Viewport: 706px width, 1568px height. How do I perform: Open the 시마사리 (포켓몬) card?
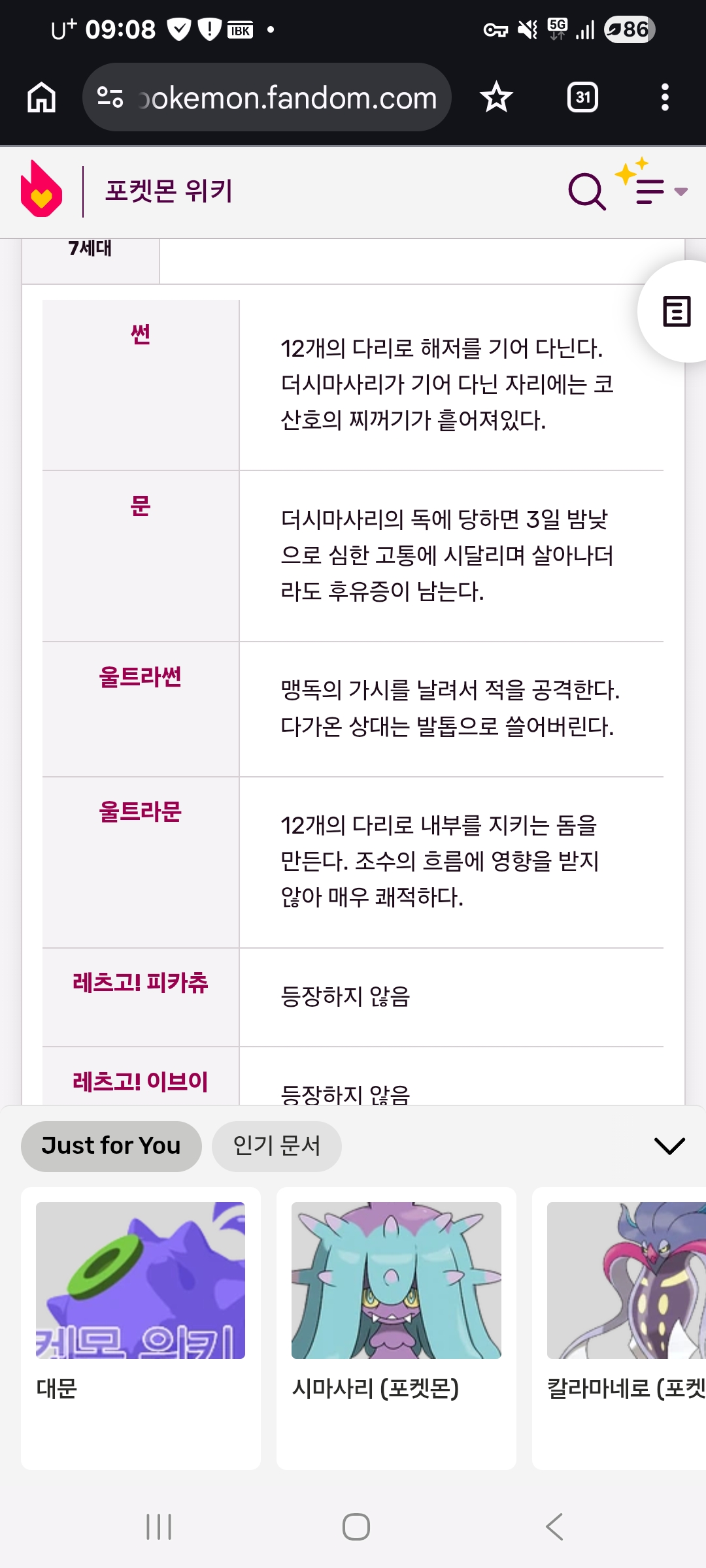click(396, 1326)
